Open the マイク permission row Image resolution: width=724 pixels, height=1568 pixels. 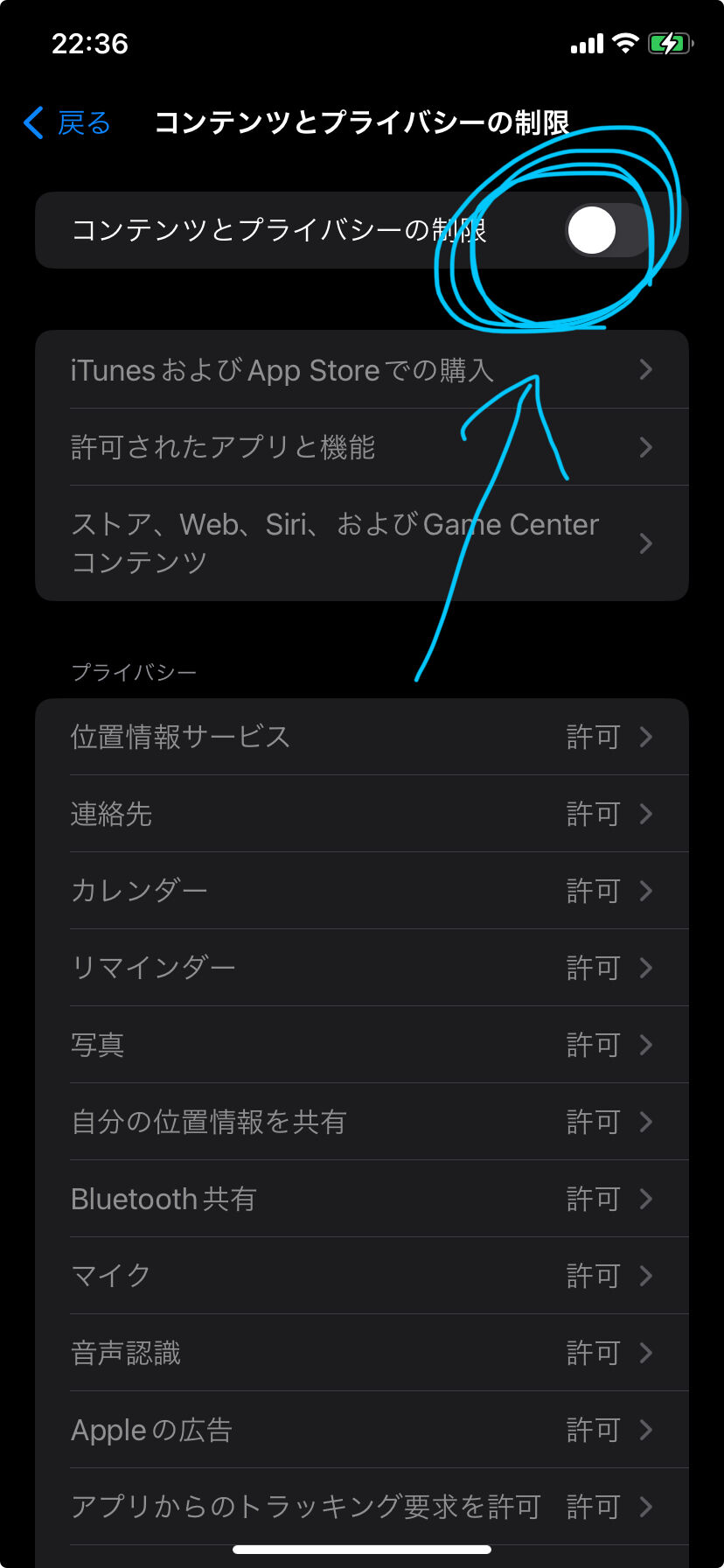click(x=362, y=1276)
